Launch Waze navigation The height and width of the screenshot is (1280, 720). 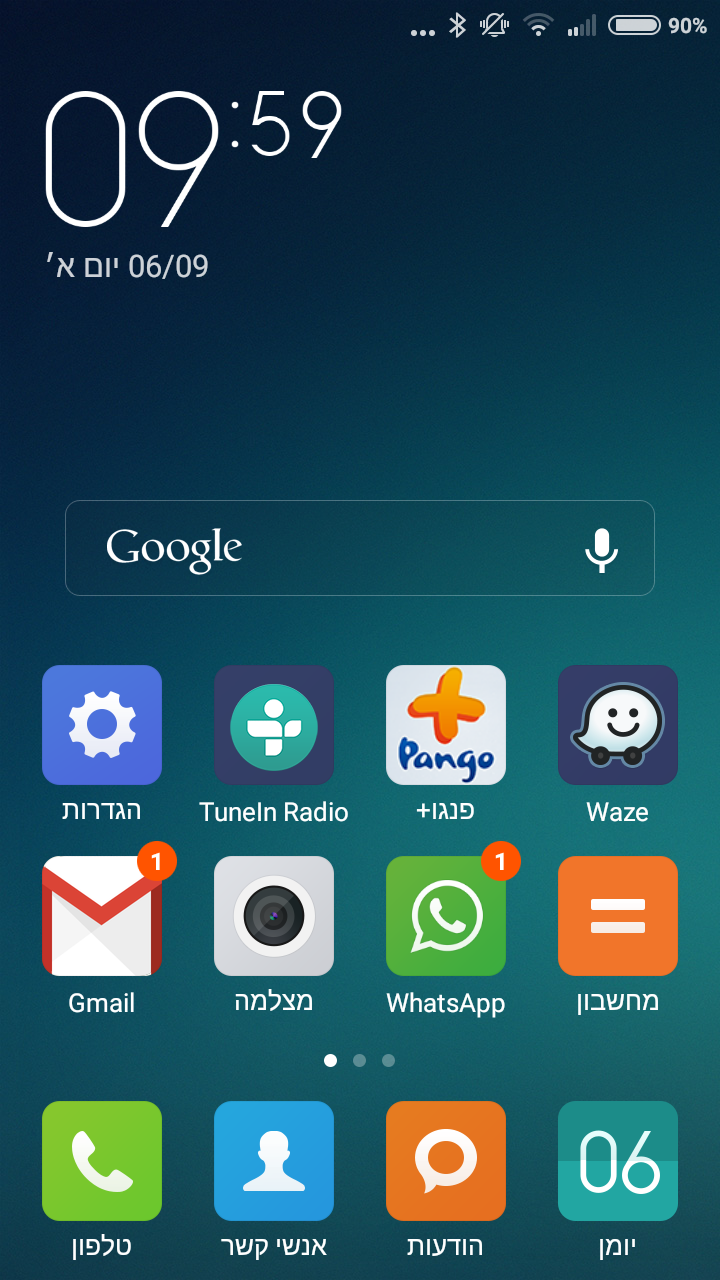click(x=618, y=725)
